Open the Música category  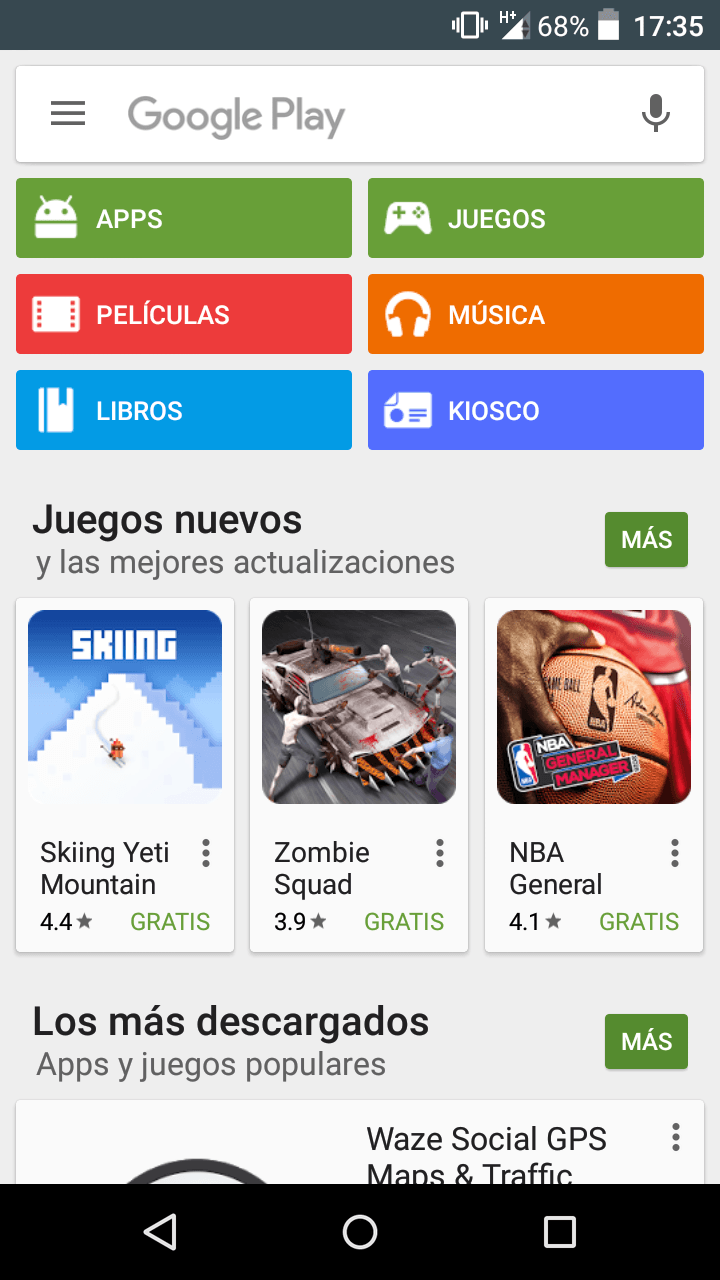pos(536,314)
